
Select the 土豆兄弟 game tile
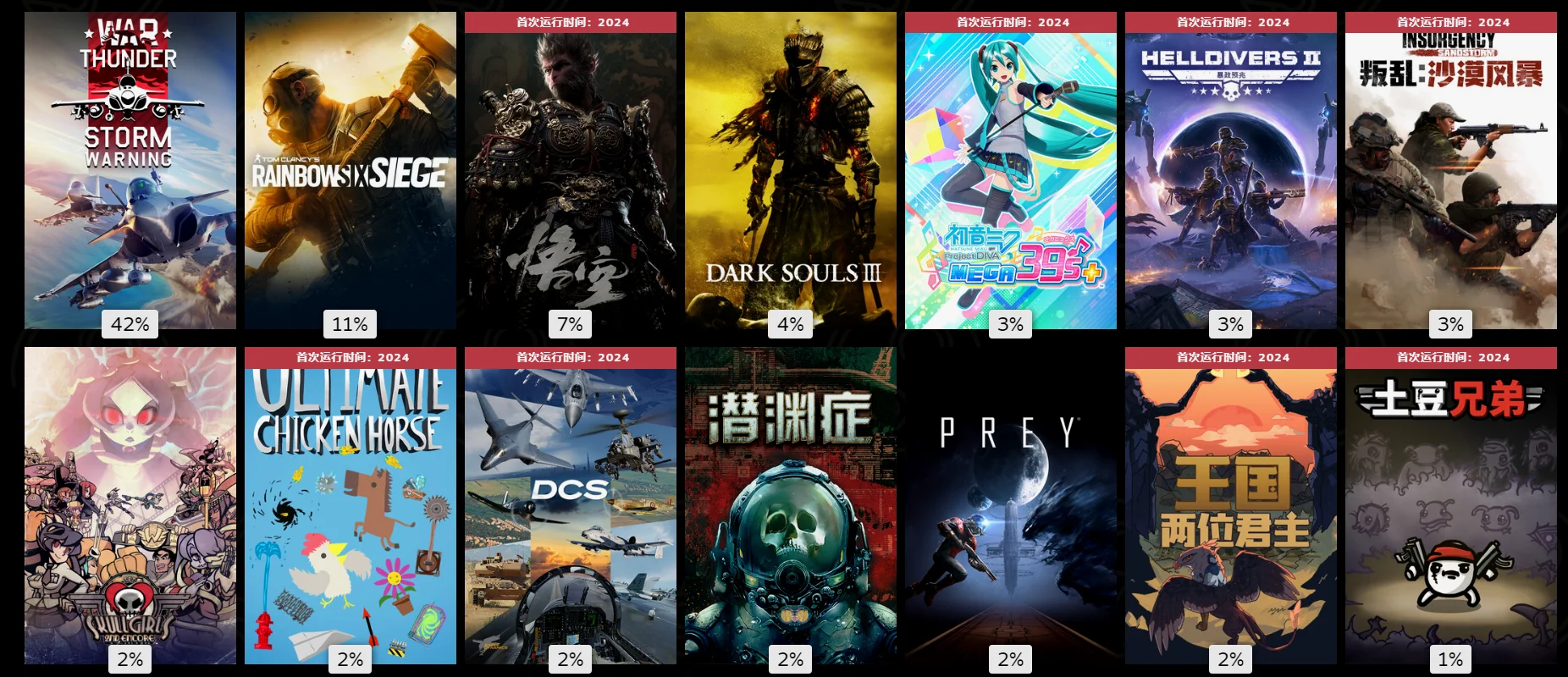point(1451,513)
